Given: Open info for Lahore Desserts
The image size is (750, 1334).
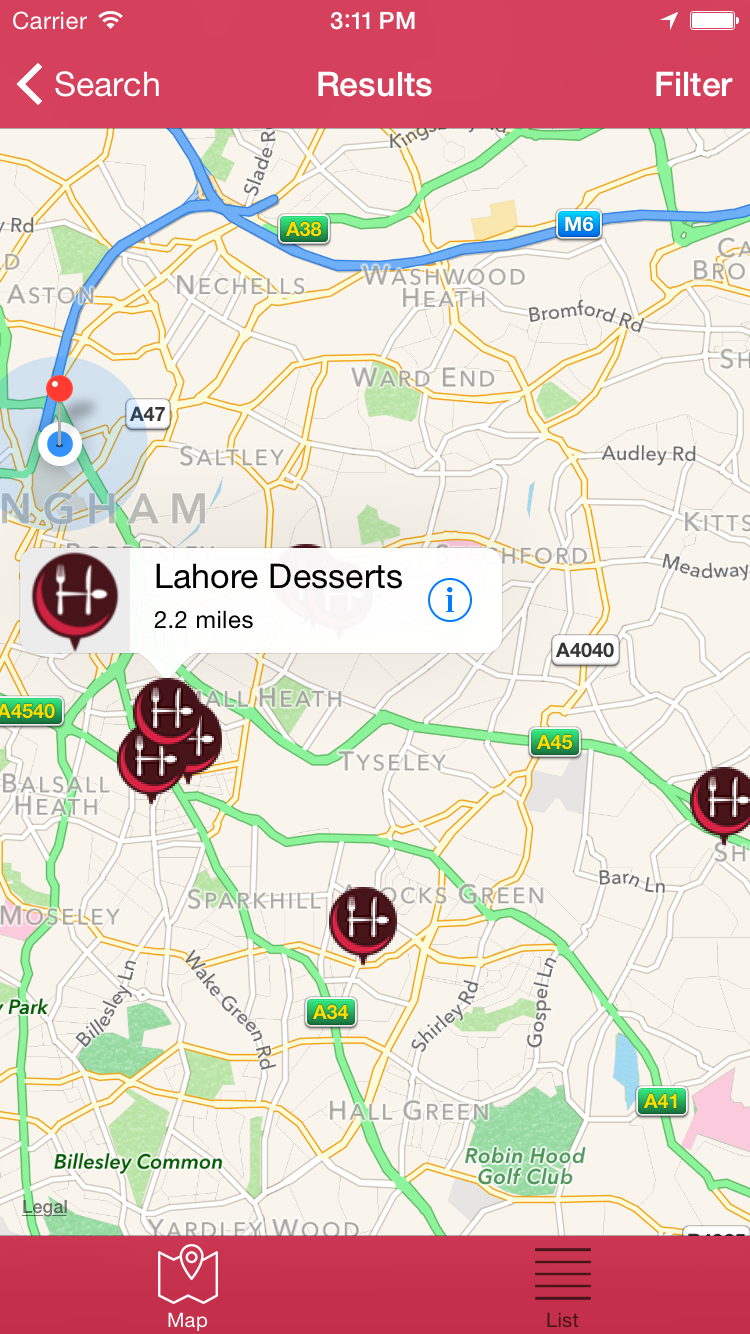Looking at the screenshot, I should coord(449,600).
